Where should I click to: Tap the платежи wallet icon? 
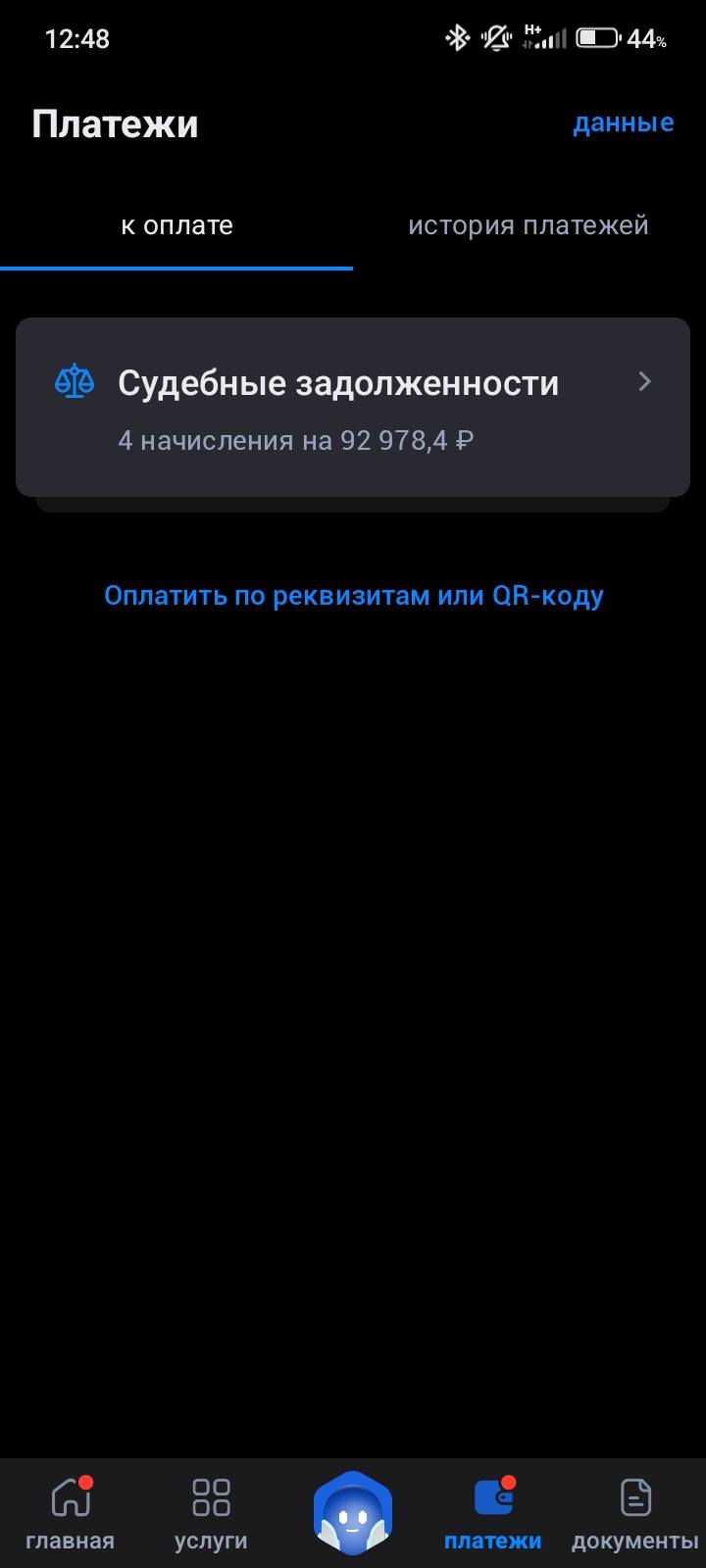[x=492, y=1497]
